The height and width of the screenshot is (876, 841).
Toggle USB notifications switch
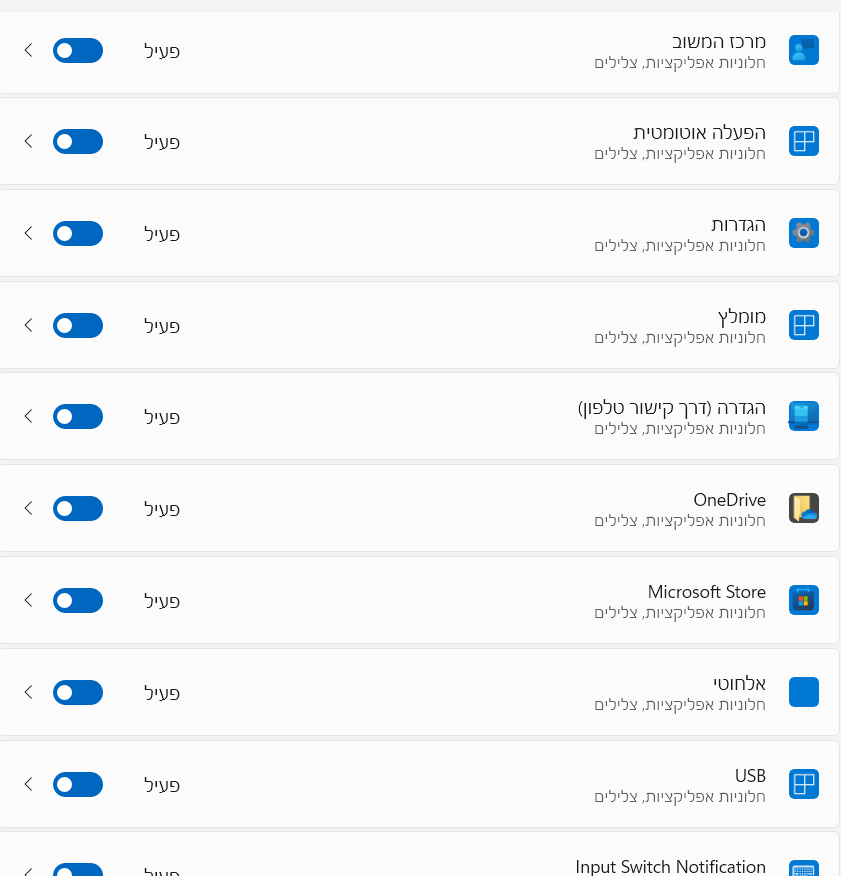78,784
